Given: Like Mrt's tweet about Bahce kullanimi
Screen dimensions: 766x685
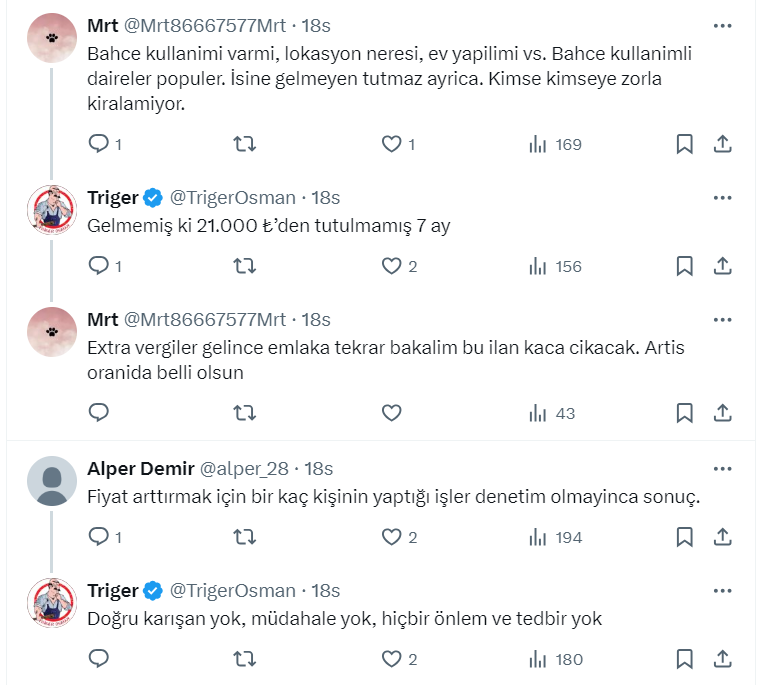Looking at the screenshot, I should click(391, 144).
